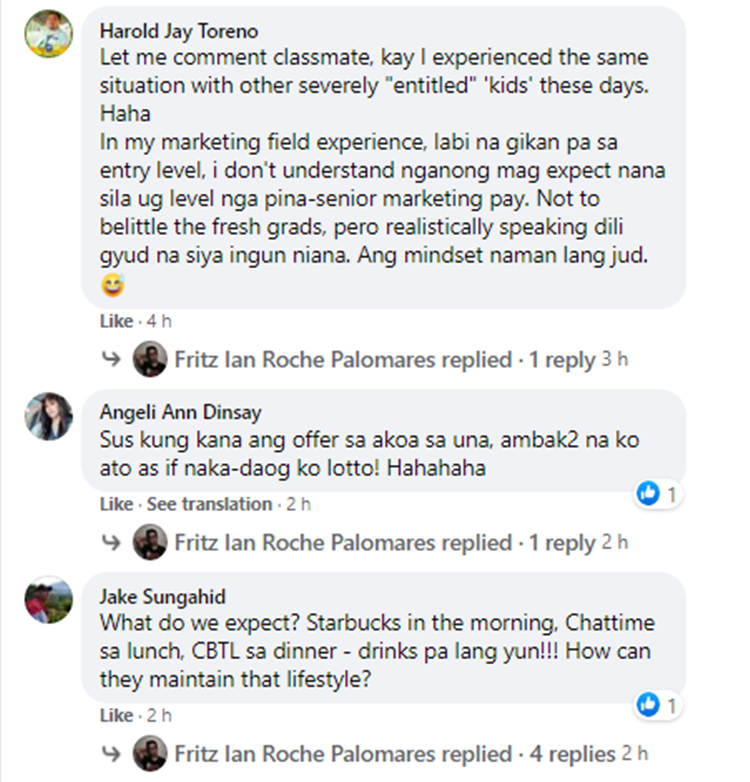This screenshot has height=782, width=750.
Task: View reactions on Angeli Ann Dinsay's comment
Action: tap(660, 493)
